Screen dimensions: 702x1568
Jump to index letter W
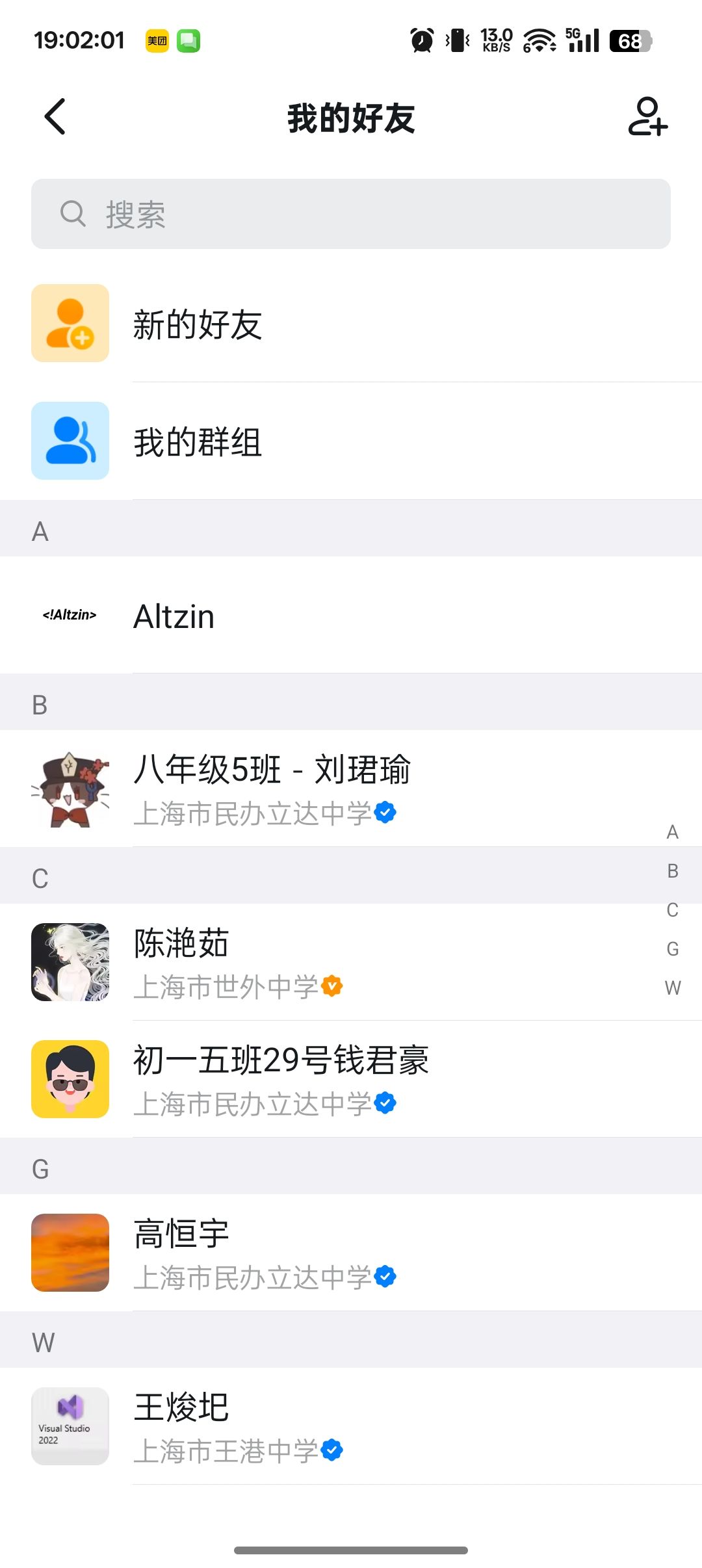673,988
